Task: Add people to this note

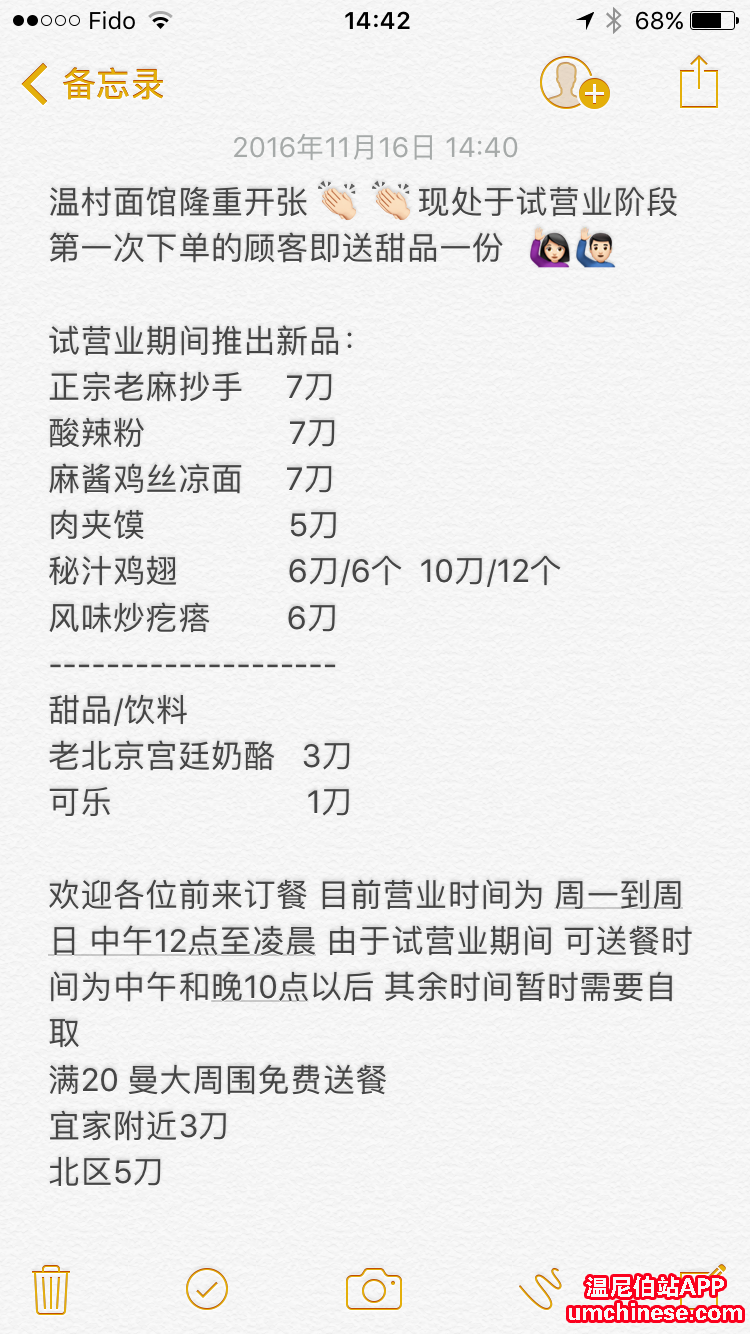Action: 573,83
